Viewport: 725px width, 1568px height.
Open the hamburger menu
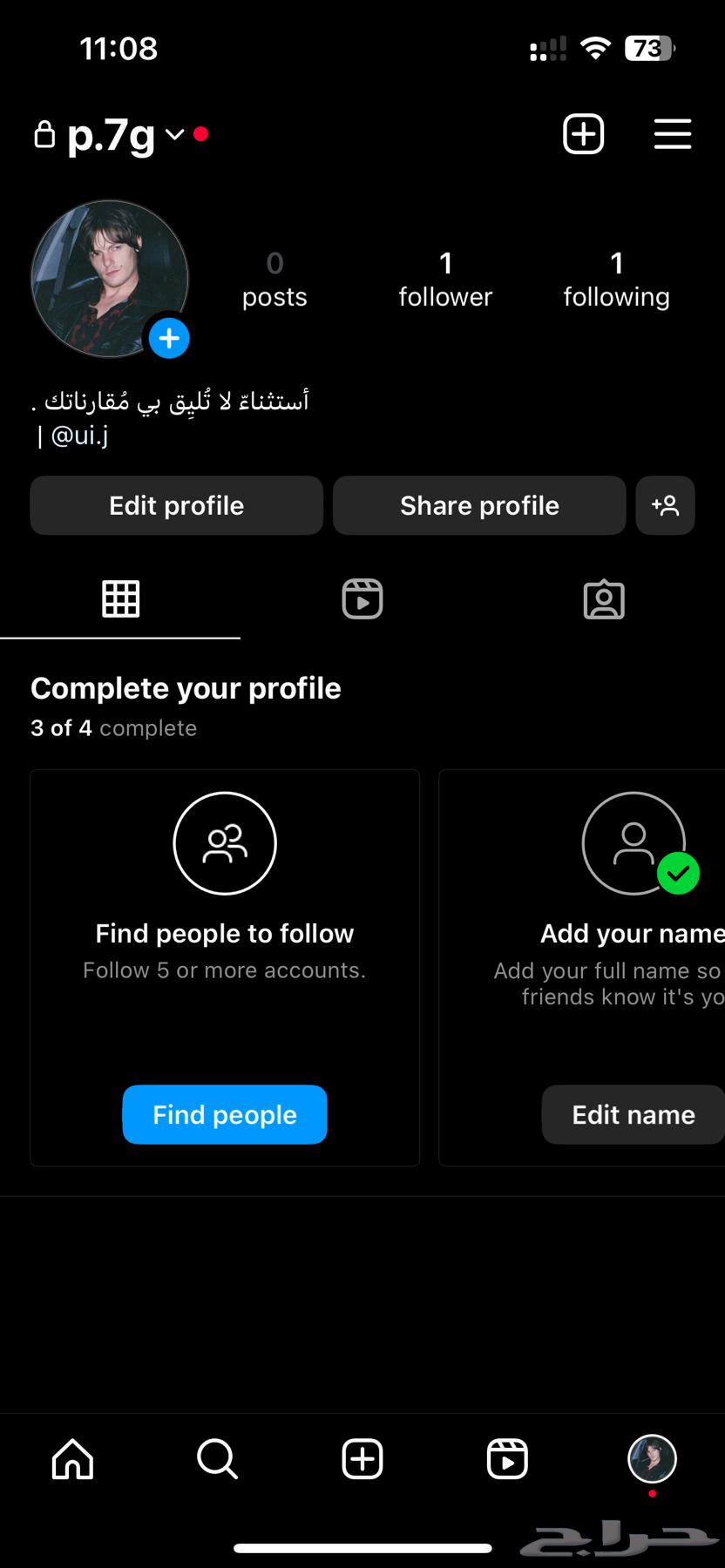point(672,134)
